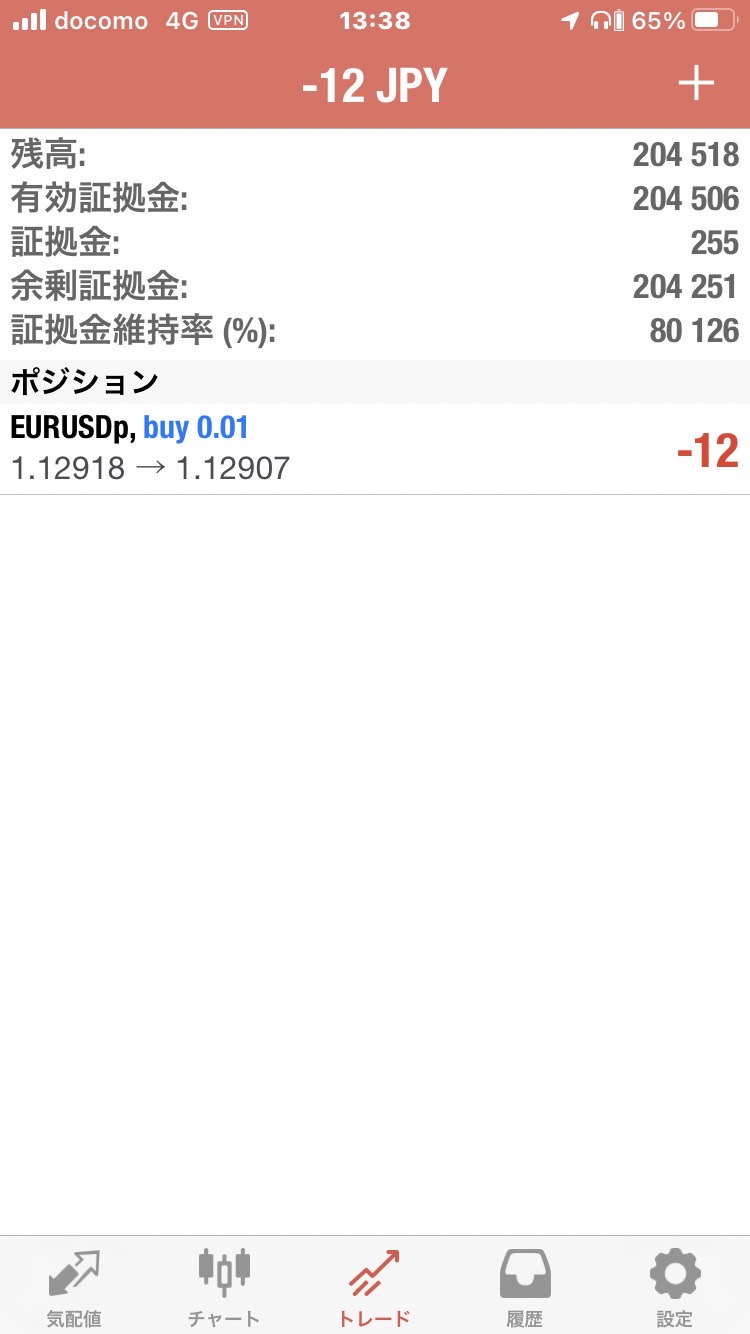Switch to the 気配値 quotes tab
This screenshot has height=1334, width=750.
pyautogui.click(x=74, y=1286)
